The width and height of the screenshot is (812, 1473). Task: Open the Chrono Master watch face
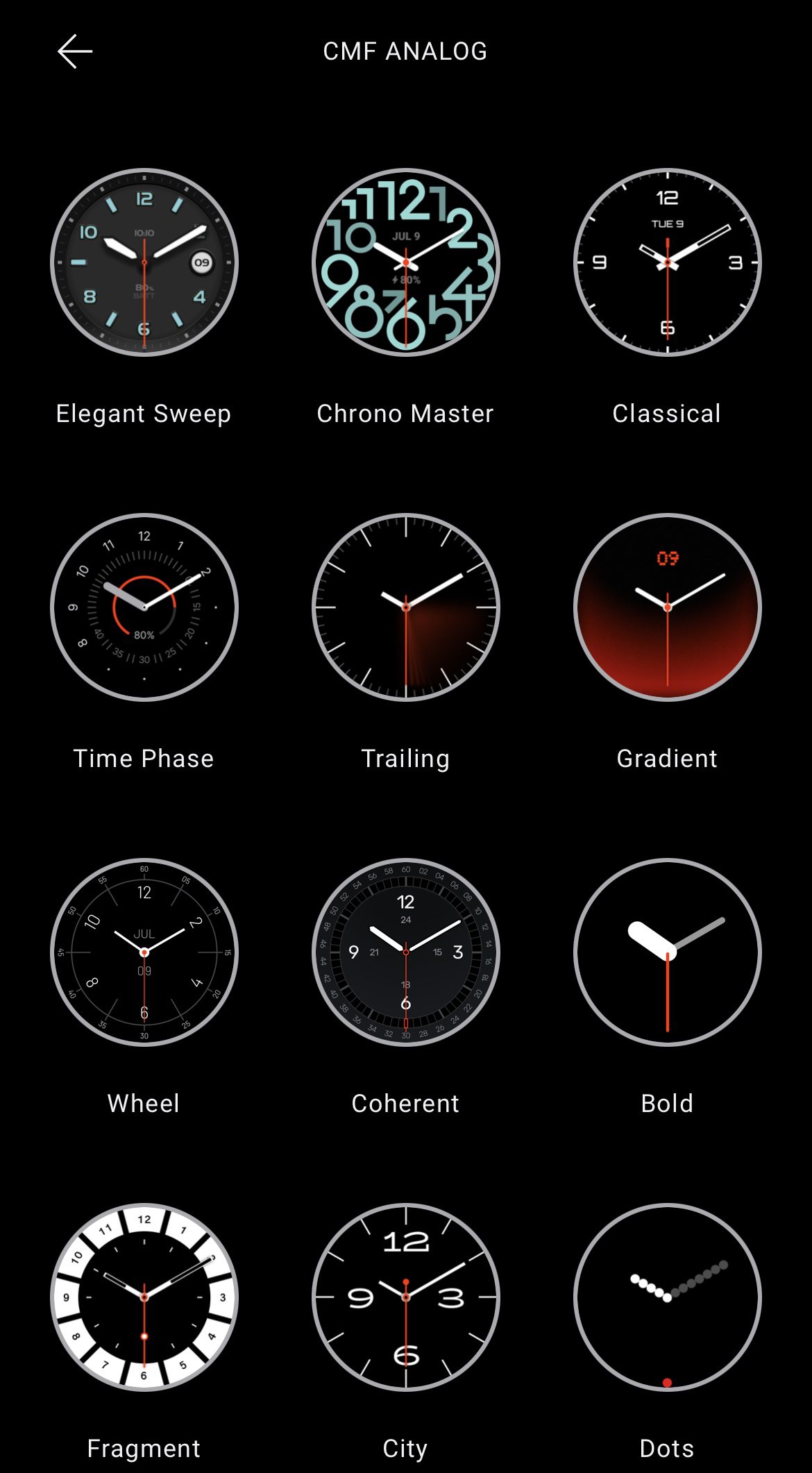(406, 262)
